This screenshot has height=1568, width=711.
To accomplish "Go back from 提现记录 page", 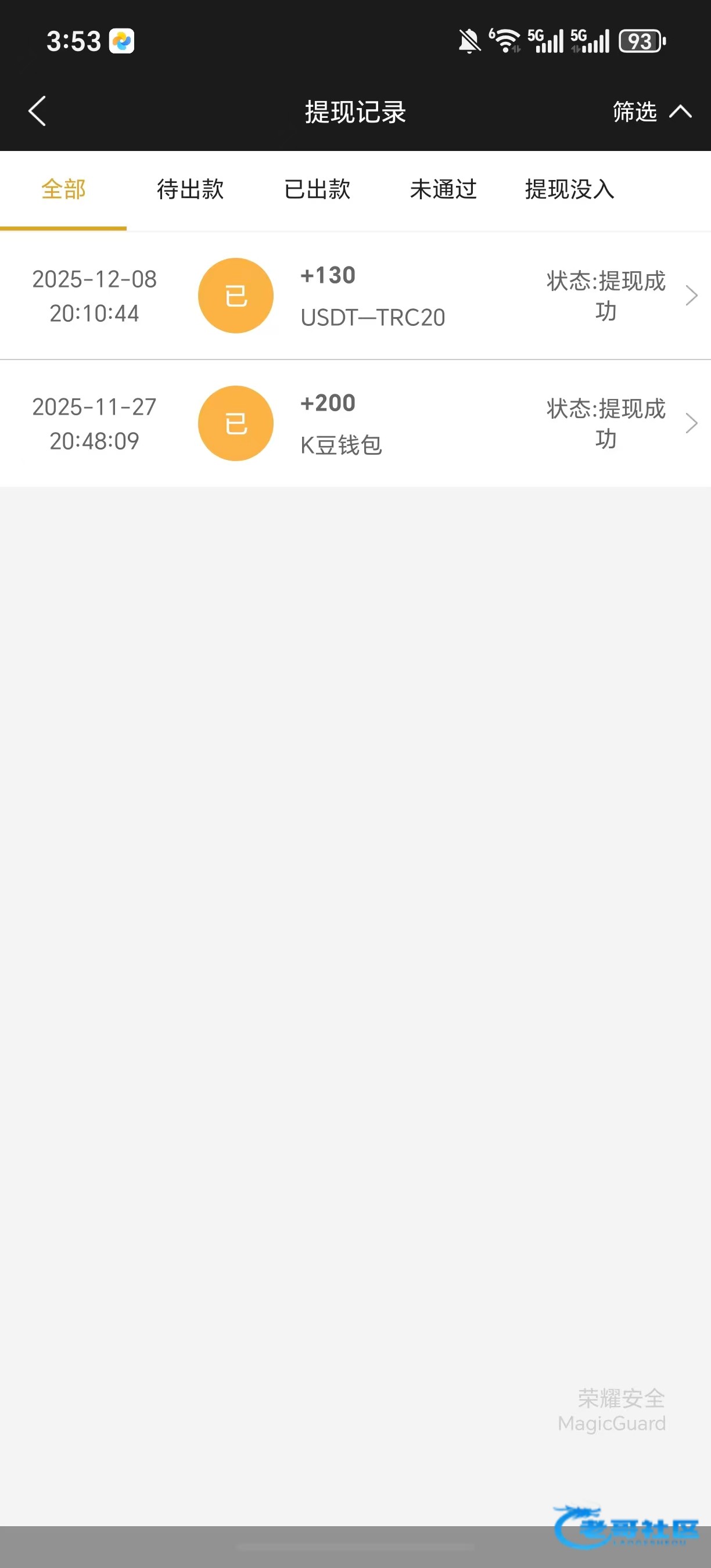I will click(37, 112).
